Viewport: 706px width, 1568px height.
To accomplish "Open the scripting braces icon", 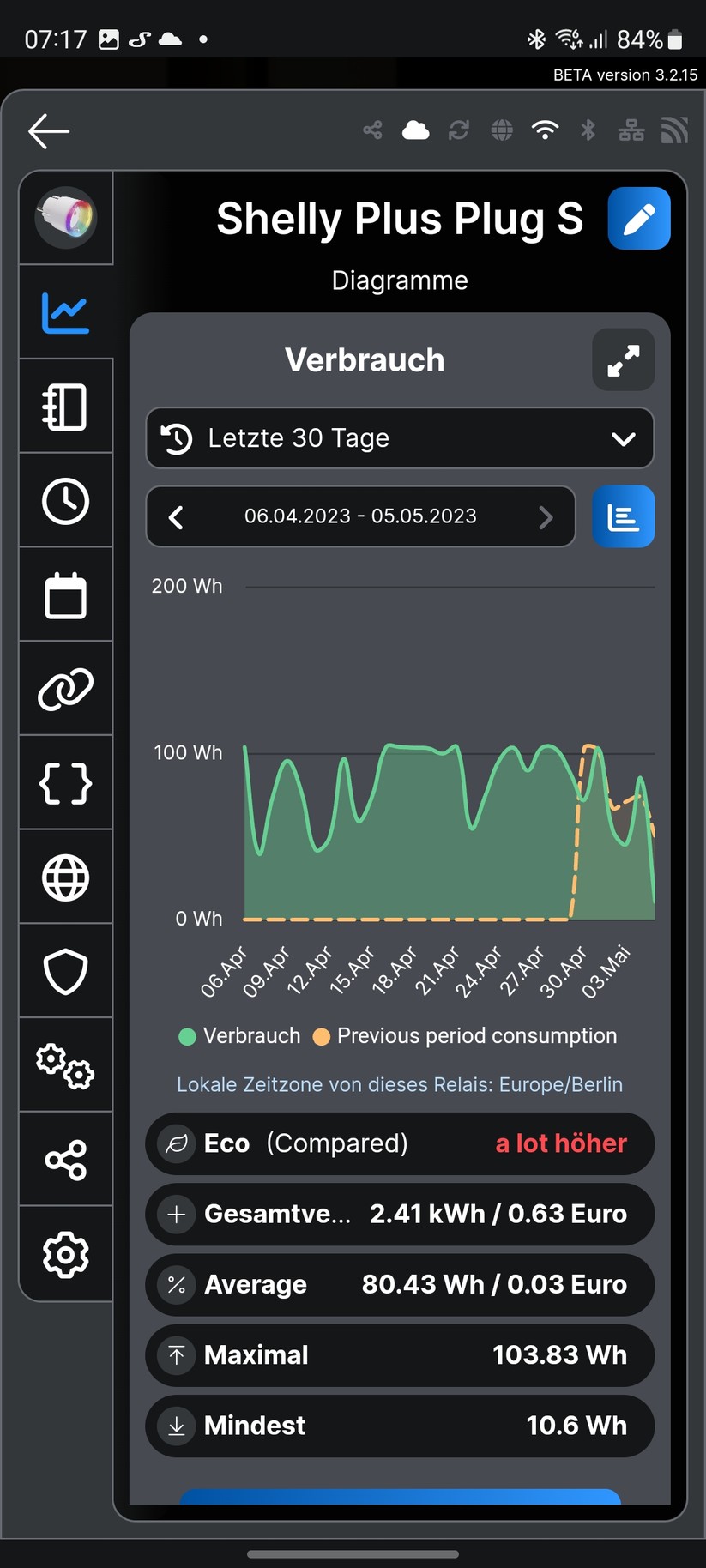I will (x=66, y=783).
